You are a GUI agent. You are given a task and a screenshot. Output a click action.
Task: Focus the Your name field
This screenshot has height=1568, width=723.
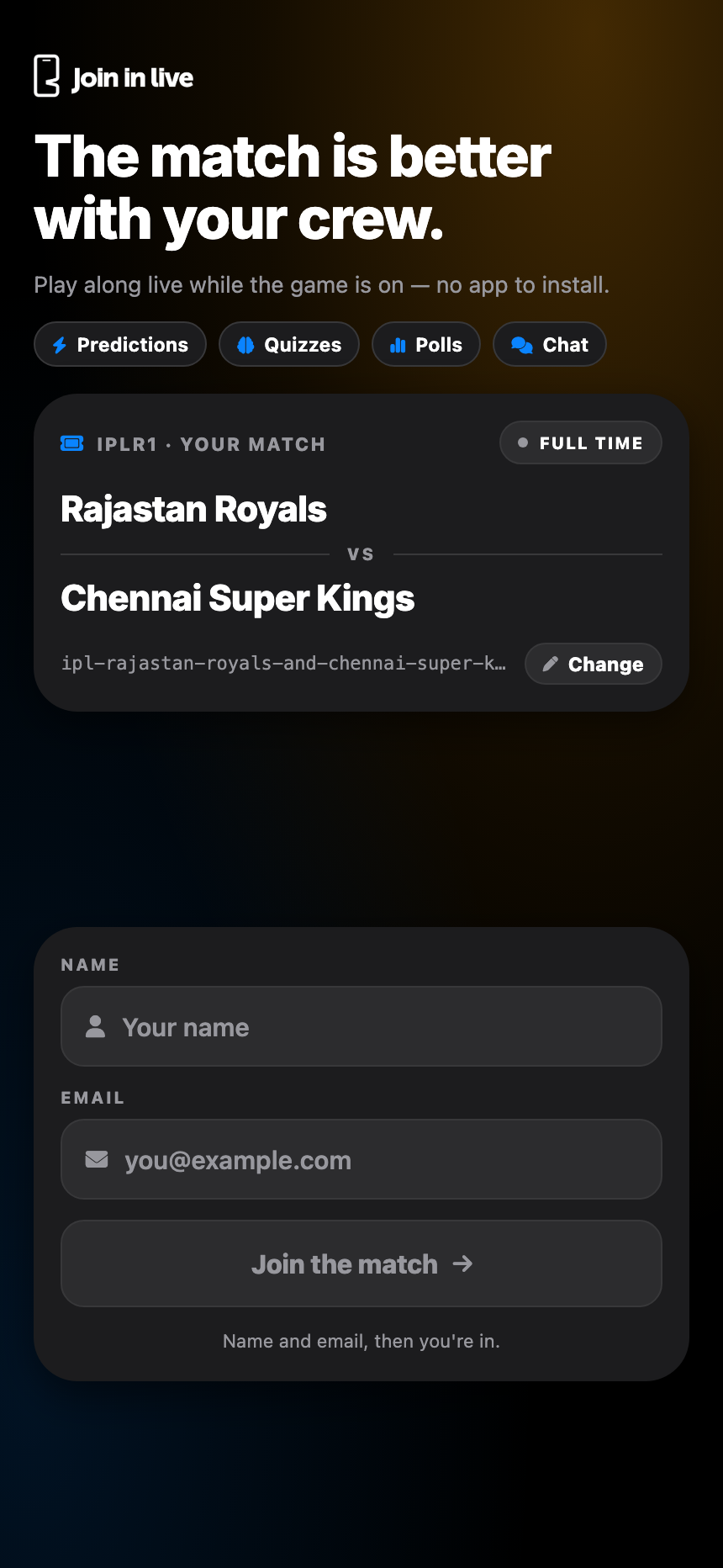click(361, 1026)
